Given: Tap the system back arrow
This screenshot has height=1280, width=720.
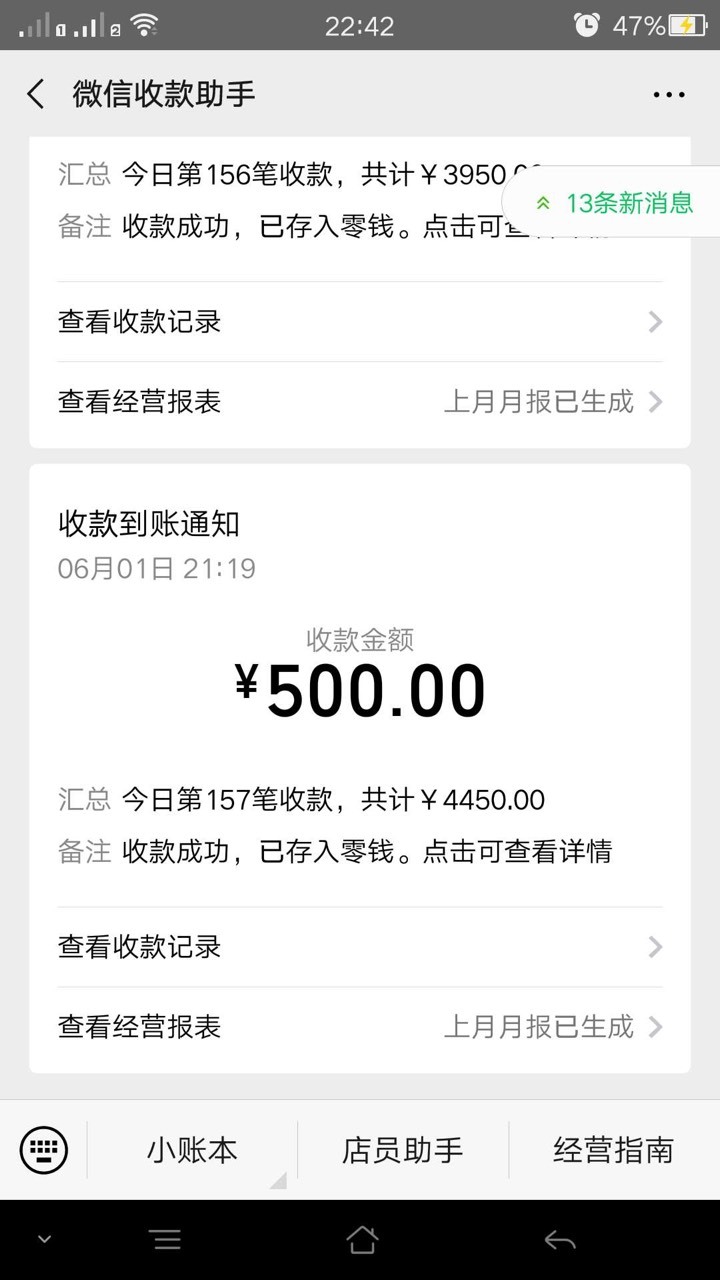Looking at the screenshot, I should pos(559,1241).
